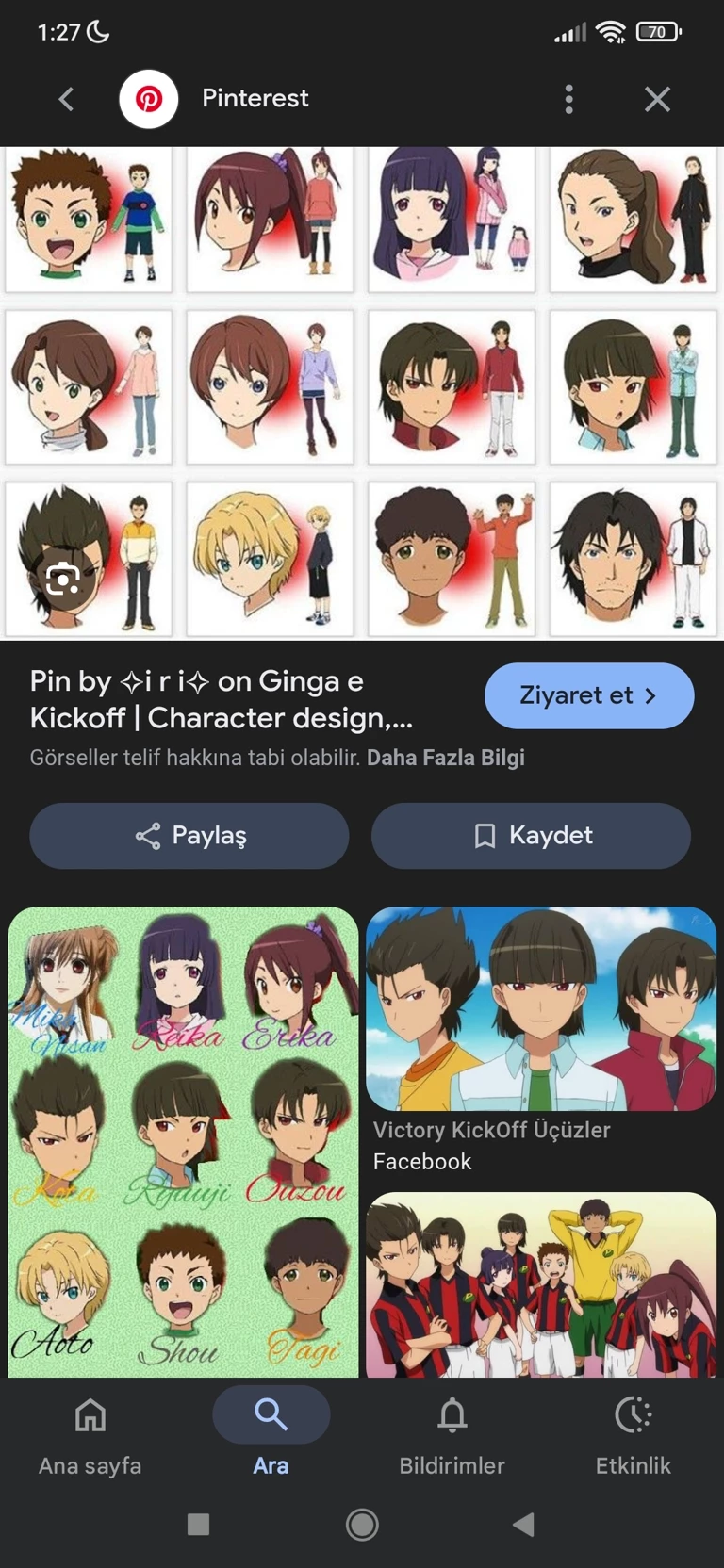This screenshot has height=1568, width=724.
Task: View the main character sheet image
Action: coord(362,393)
